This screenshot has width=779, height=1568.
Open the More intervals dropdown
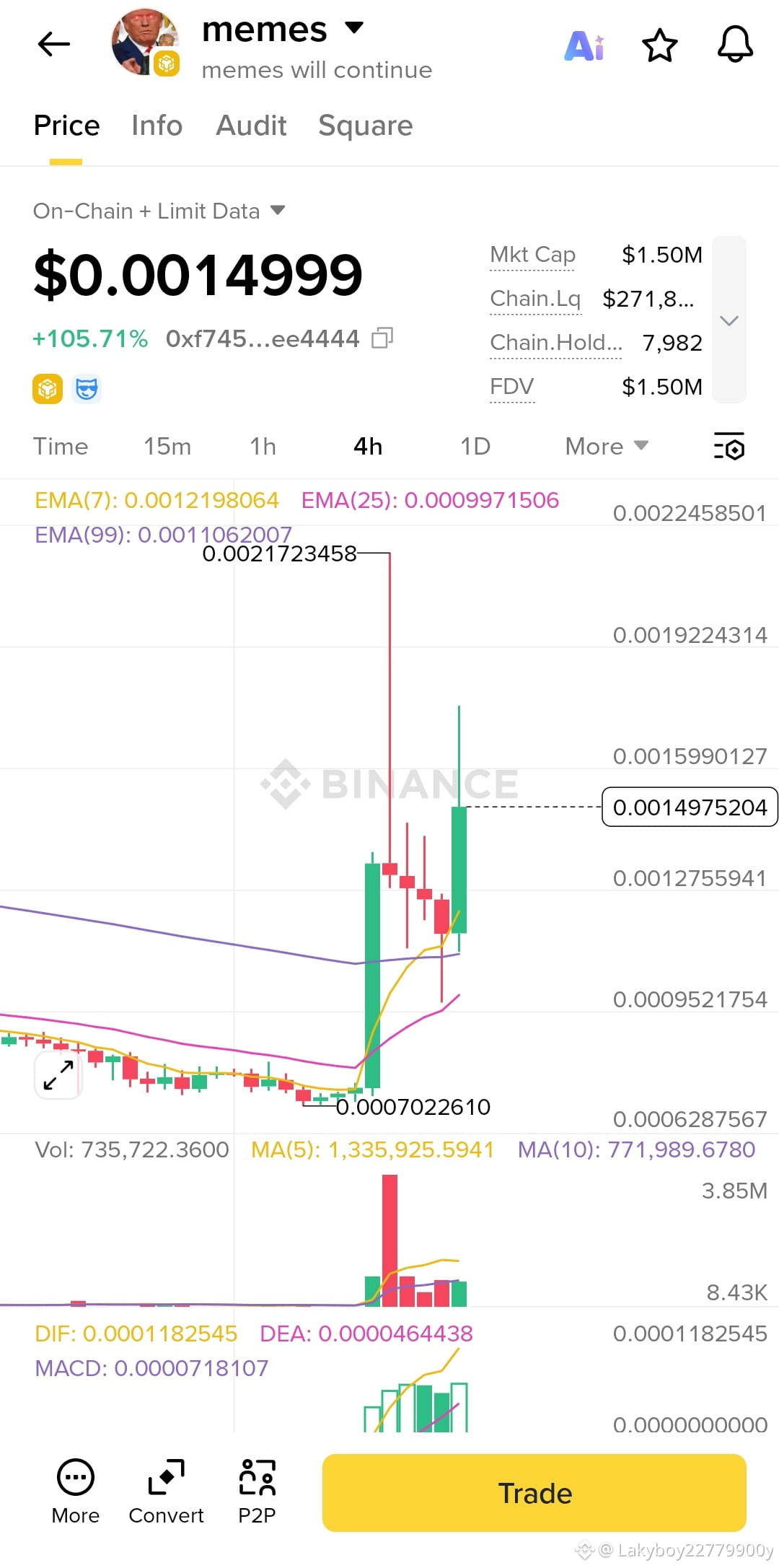[606, 447]
